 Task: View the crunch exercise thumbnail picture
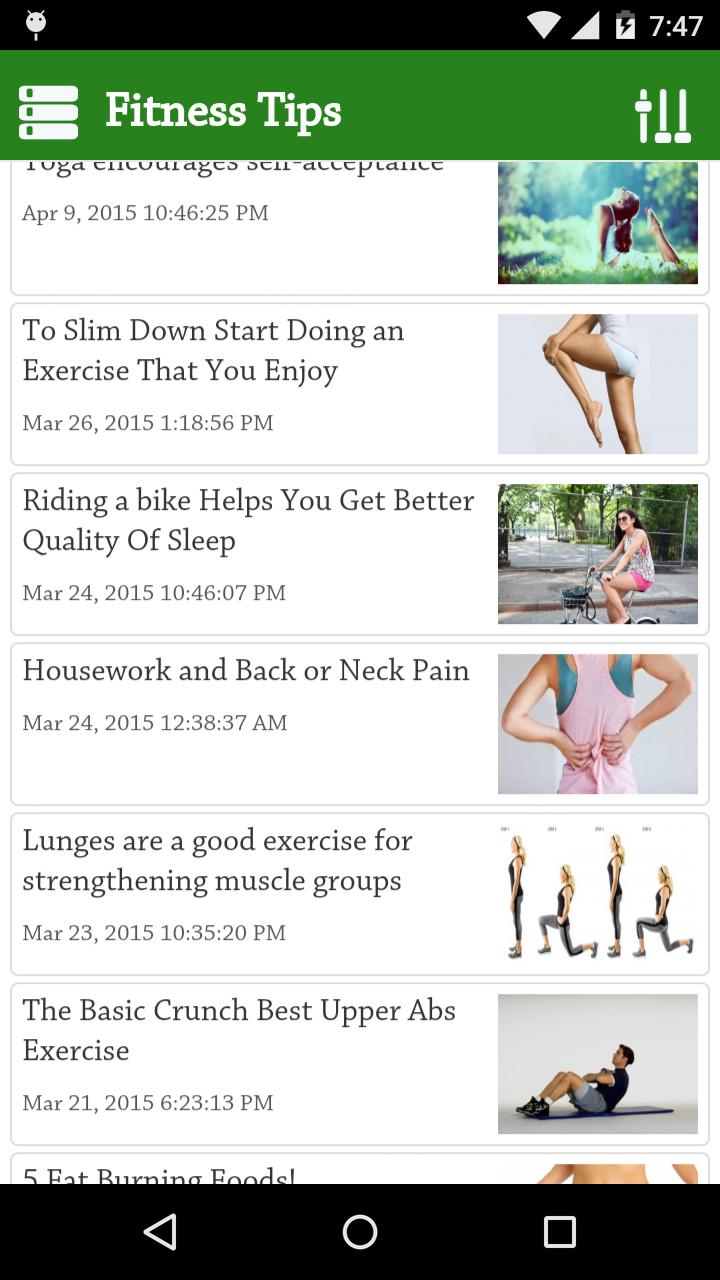click(597, 1063)
